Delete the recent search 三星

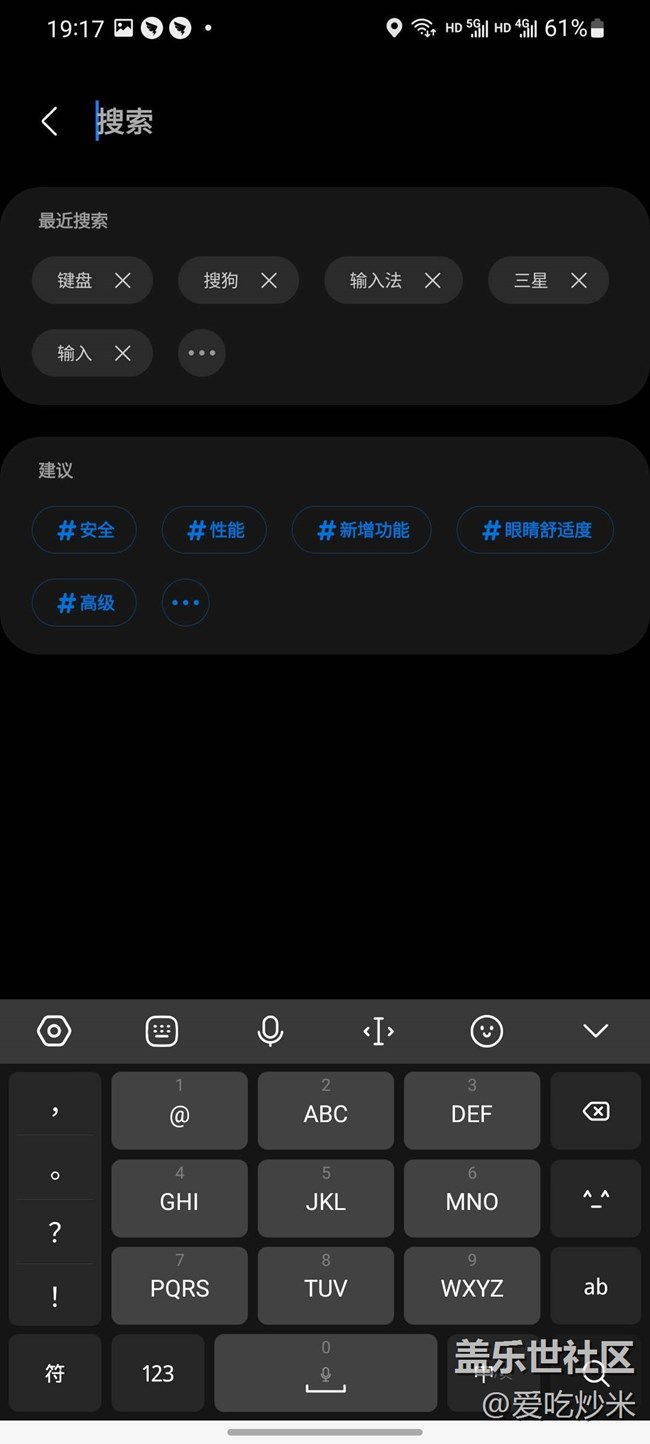[579, 281]
